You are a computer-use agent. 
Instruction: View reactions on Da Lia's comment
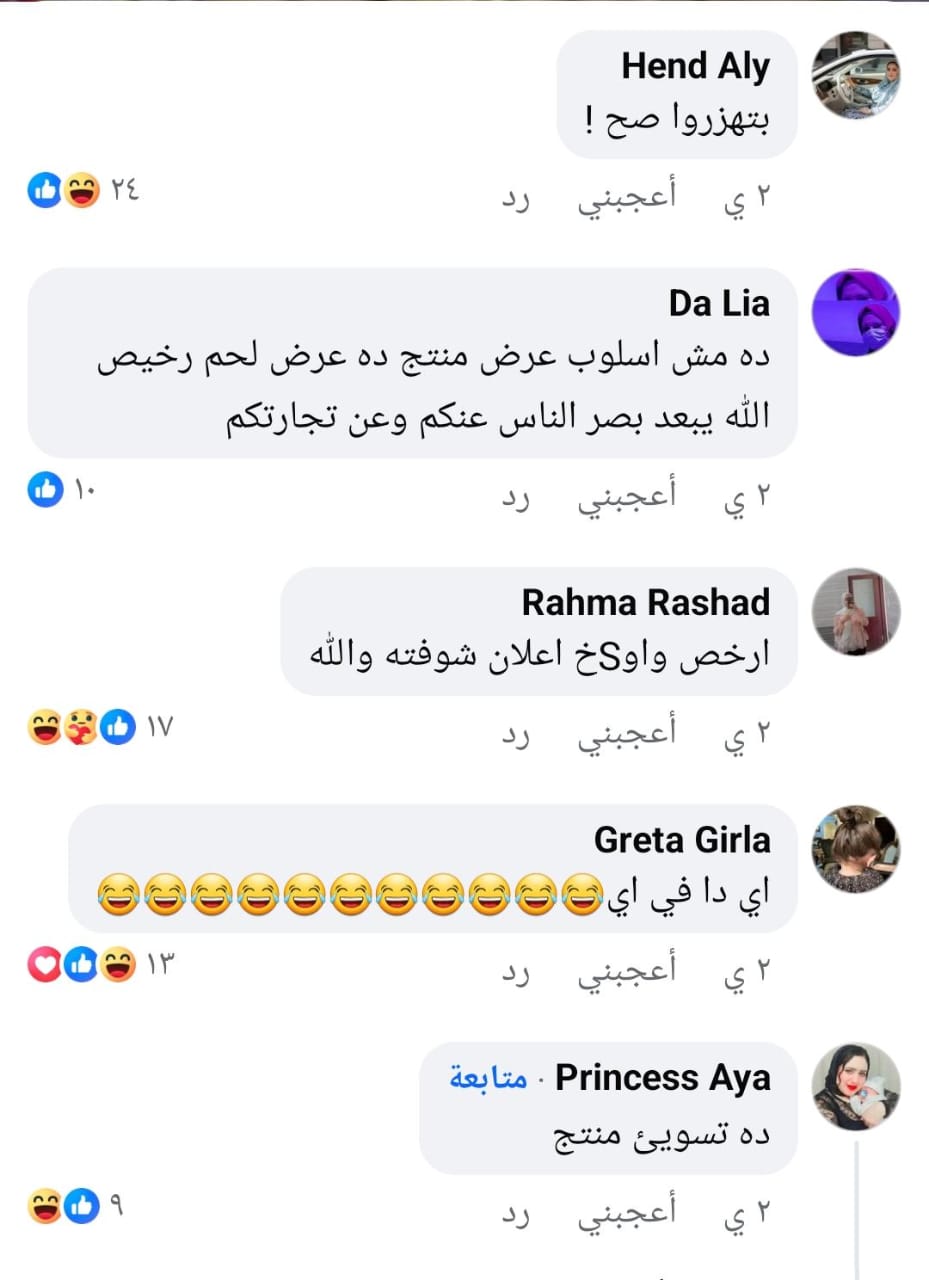(62, 491)
